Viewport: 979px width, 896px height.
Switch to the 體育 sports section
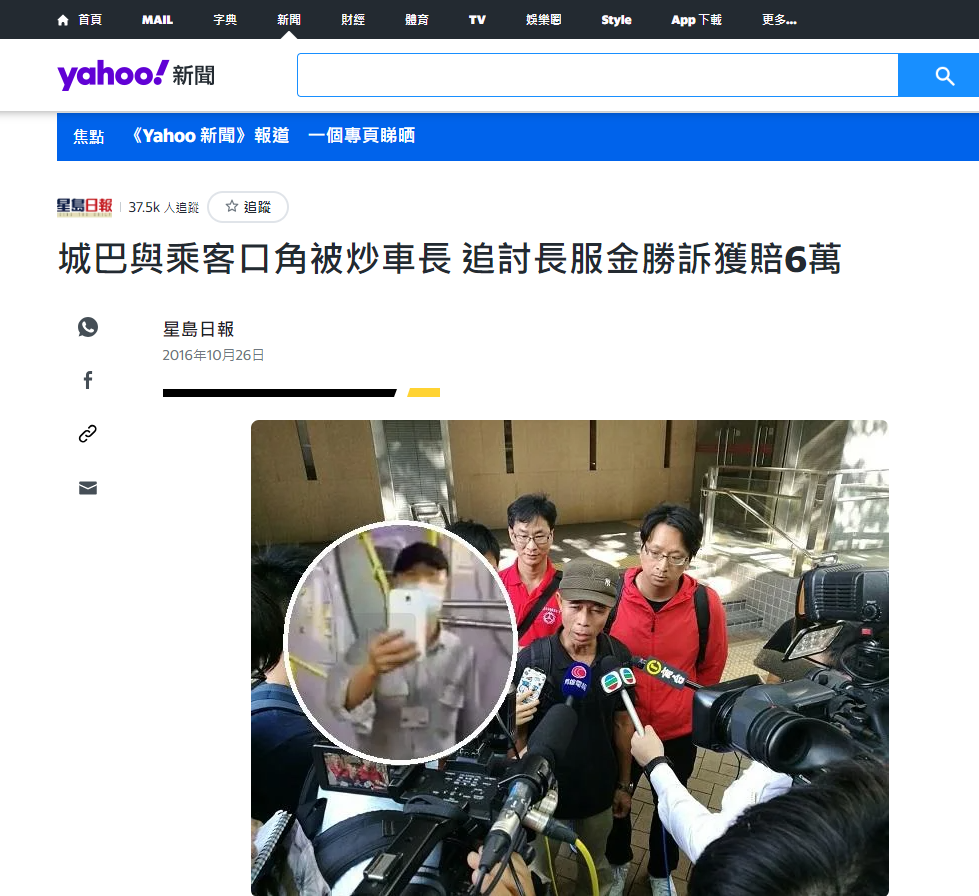(416, 20)
